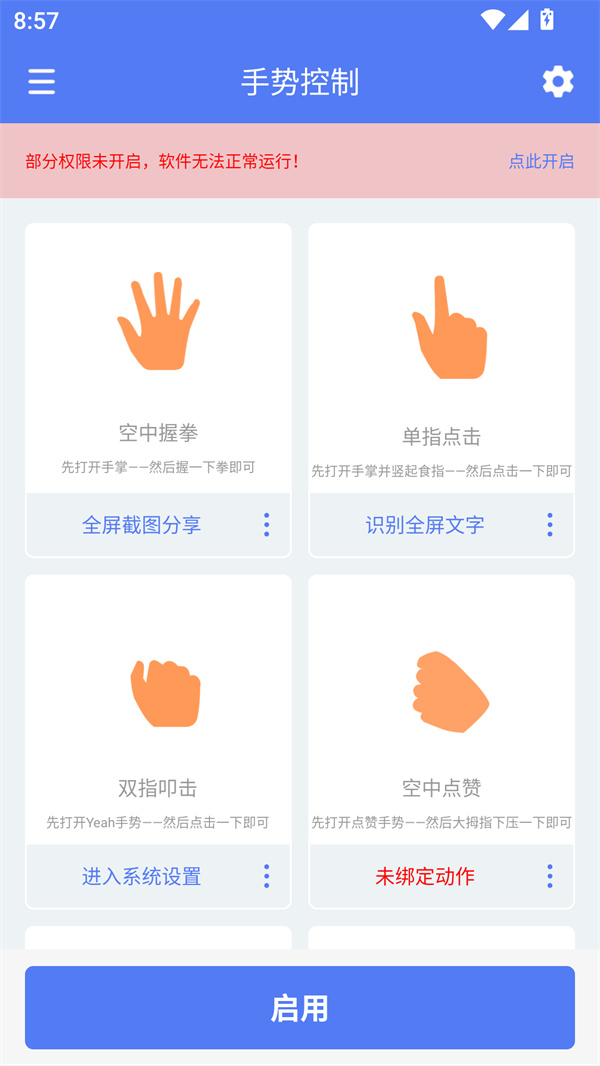This screenshot has height=1066, width=600.
Task: Select the 进入系统设置 action for 双指叩击
Action: [141, 877]
